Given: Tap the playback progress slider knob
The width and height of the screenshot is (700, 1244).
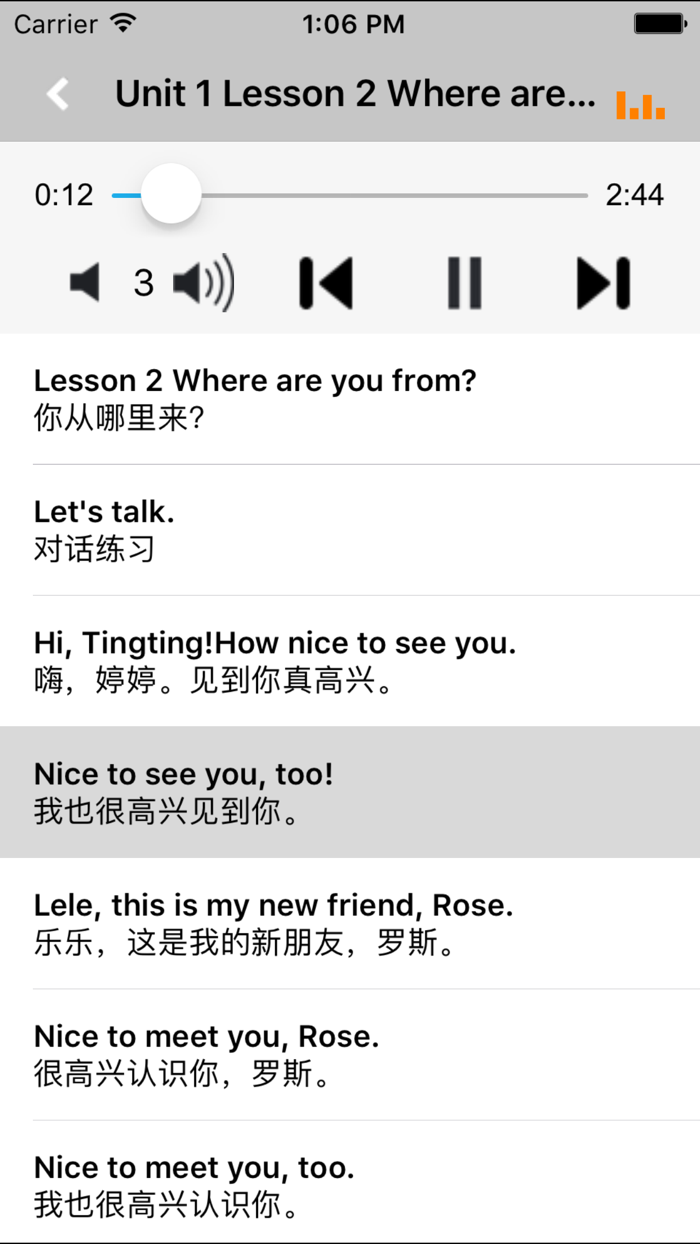Looking at the screenshot, I should tap(171, 194).
